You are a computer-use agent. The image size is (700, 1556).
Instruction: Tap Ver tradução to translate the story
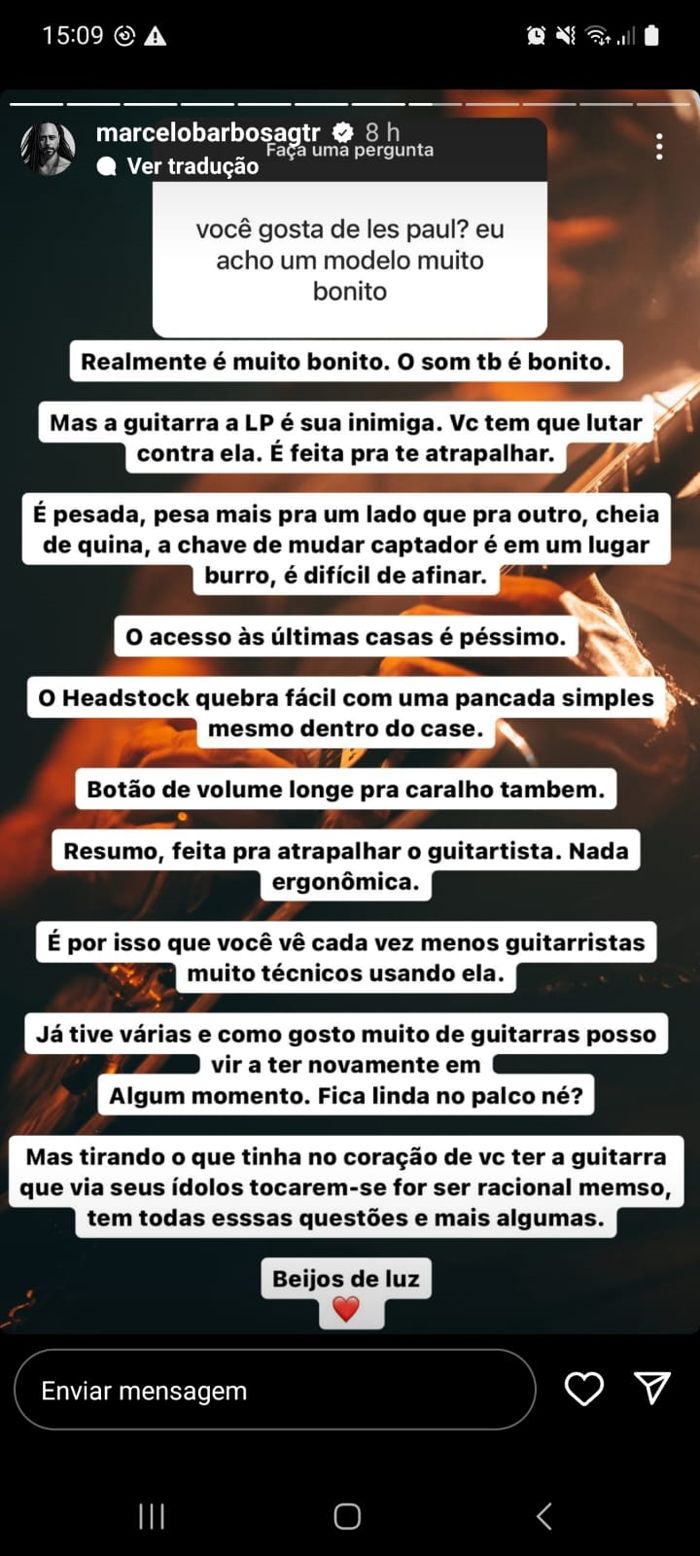coord(191,166)
